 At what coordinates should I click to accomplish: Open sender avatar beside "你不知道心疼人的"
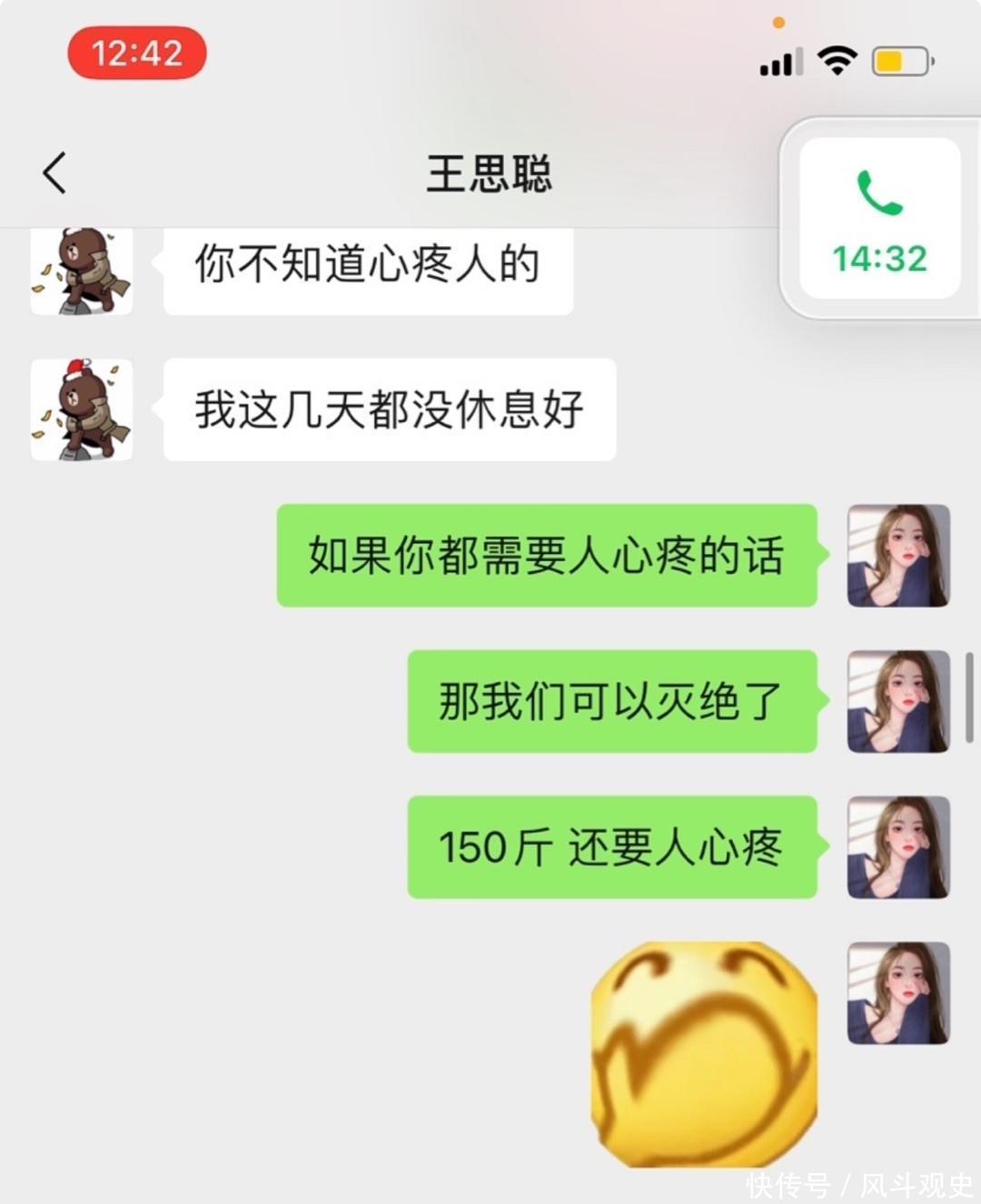(82, 271)
